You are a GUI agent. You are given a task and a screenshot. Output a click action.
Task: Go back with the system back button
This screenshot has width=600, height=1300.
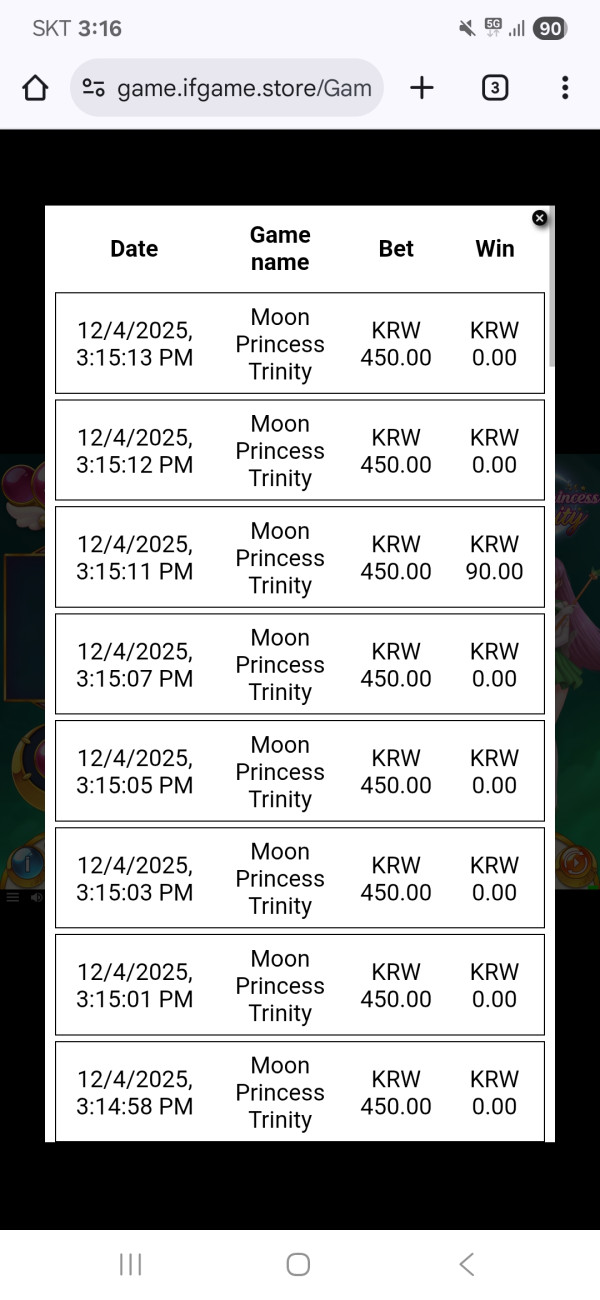[x=466, y=1264]
